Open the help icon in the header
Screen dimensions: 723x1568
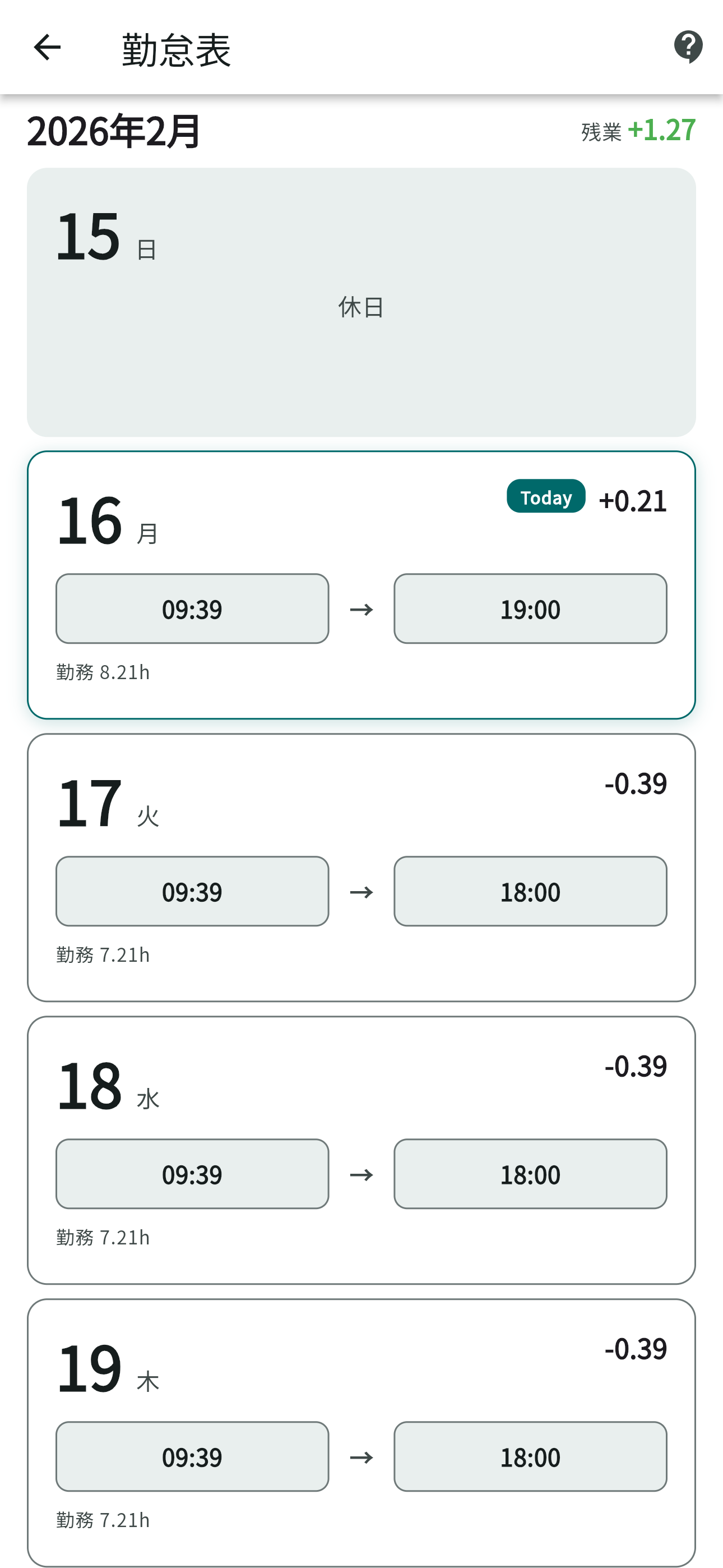pos(687,45)
